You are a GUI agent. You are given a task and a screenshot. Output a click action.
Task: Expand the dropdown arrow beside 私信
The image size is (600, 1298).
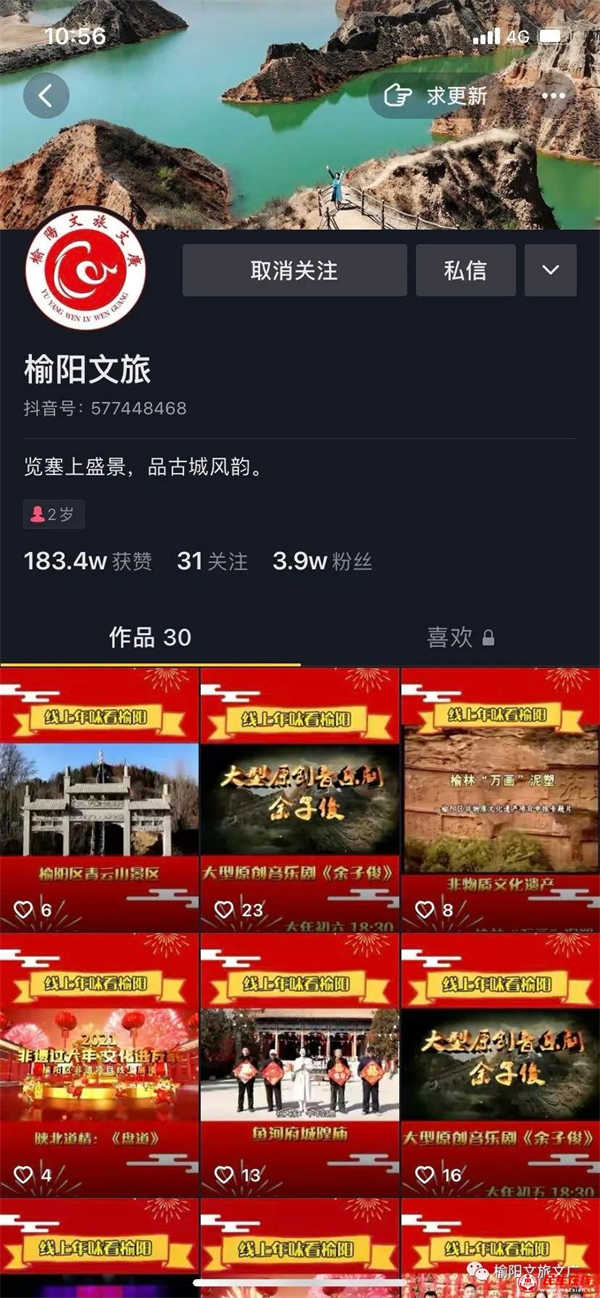[x=550, y=270]
